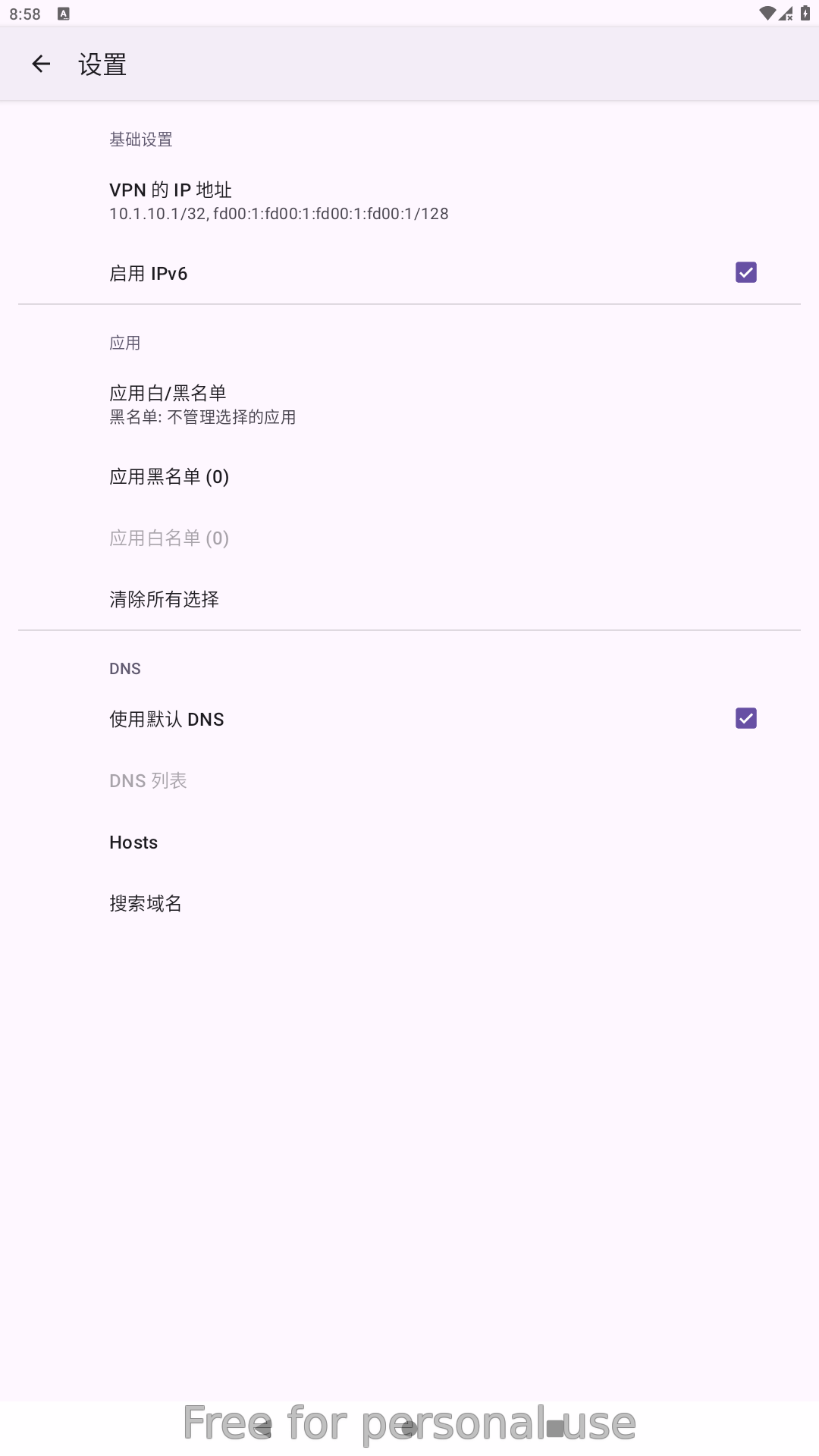
Task: Open 应用黑名单 (0) list
Action: click(x=169, y=477)
